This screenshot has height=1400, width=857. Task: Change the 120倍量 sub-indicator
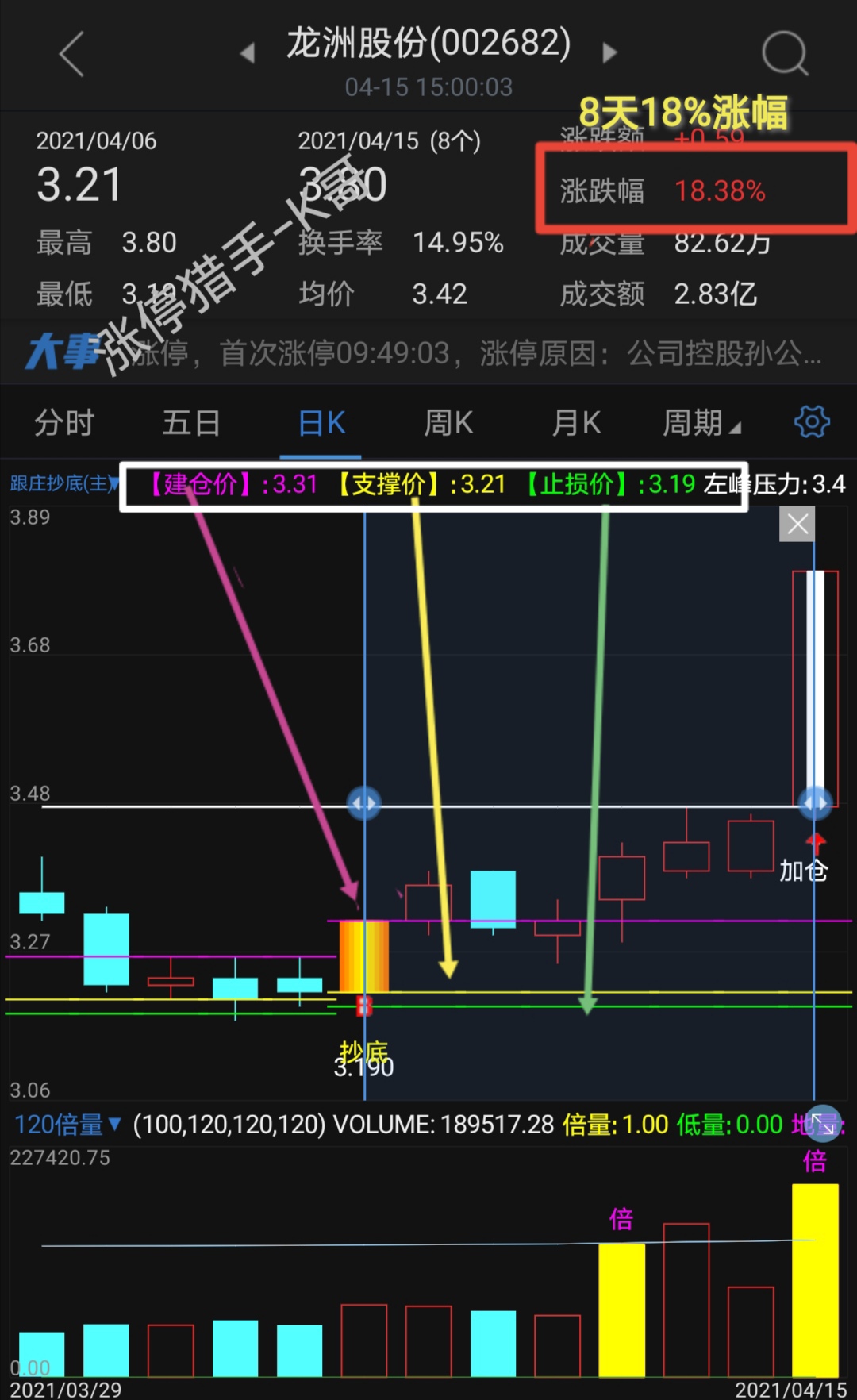pos(67,1125)
